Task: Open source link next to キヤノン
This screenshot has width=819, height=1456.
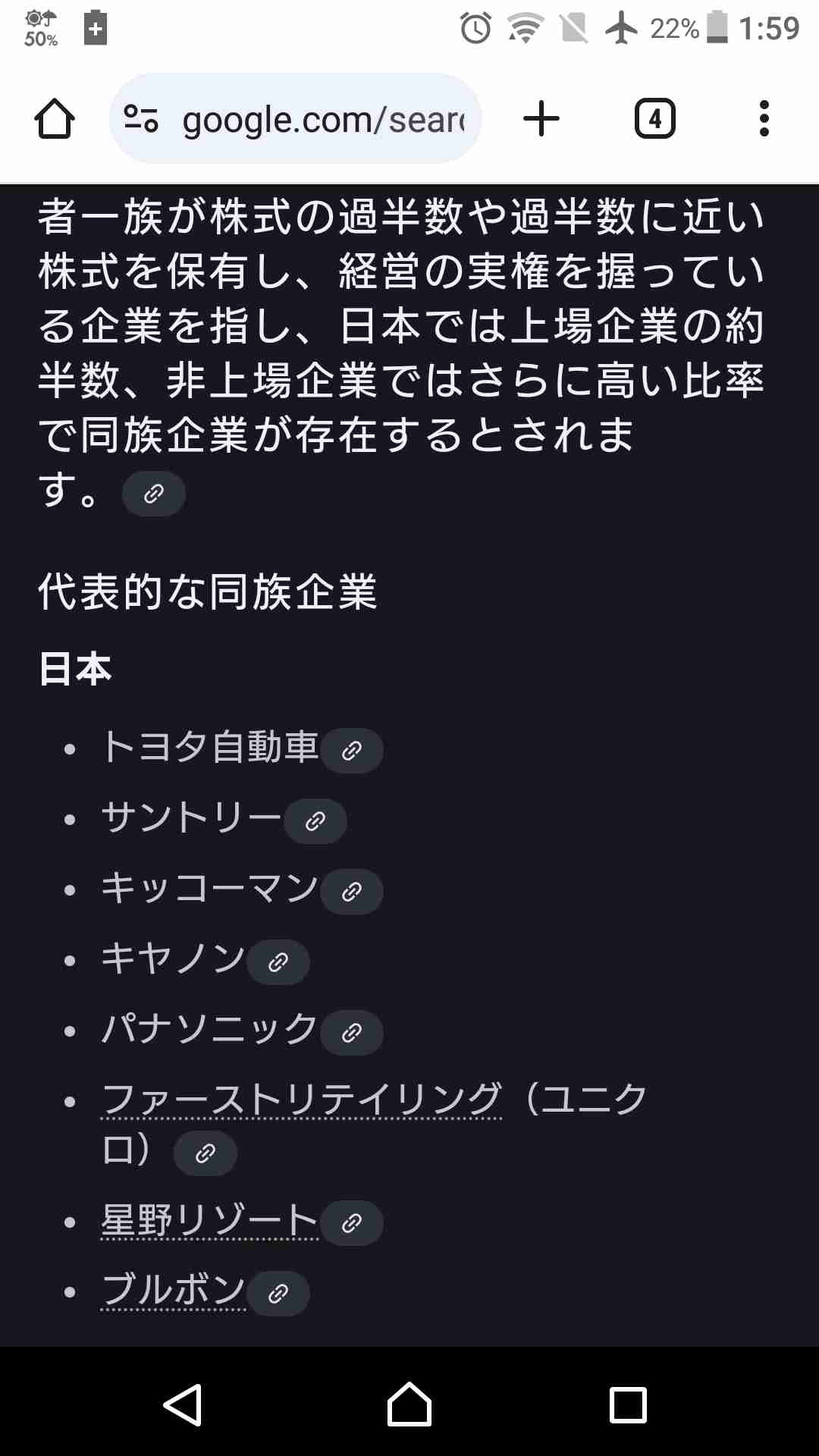Action: pos(278,962)
